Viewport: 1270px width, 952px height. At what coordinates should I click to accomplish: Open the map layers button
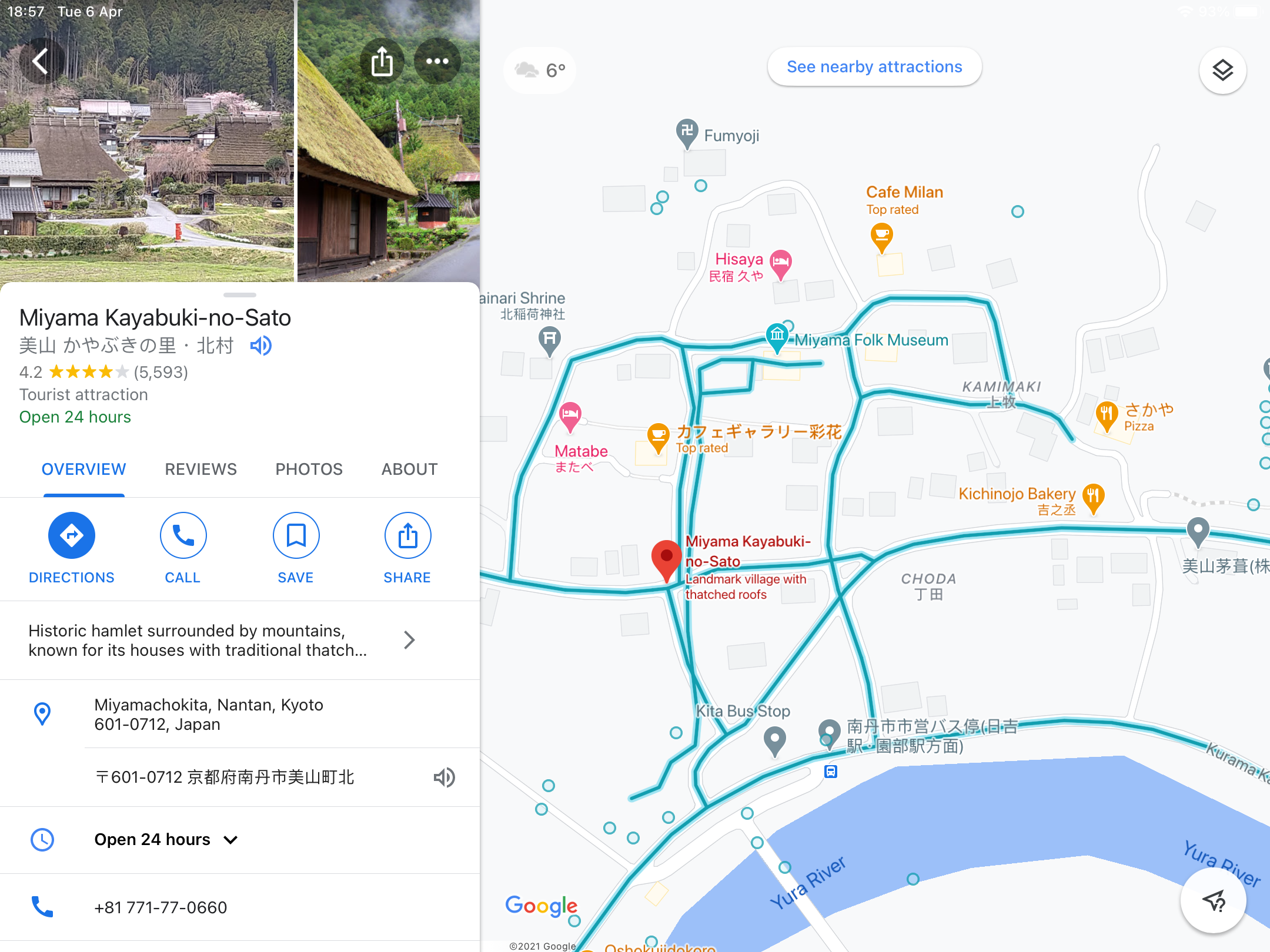[1222, 71]
